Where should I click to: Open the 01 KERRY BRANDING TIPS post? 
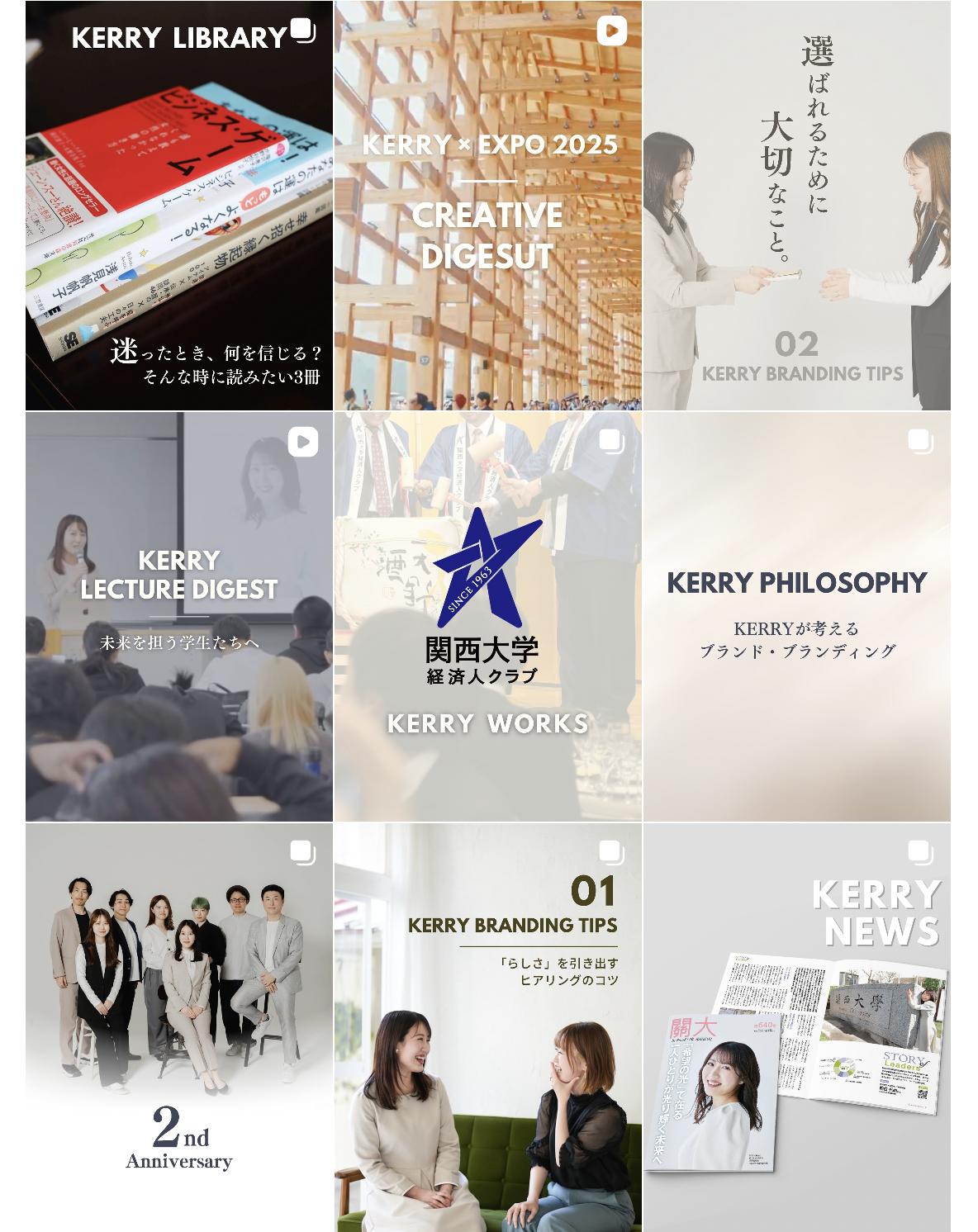tap(487, 1026)
